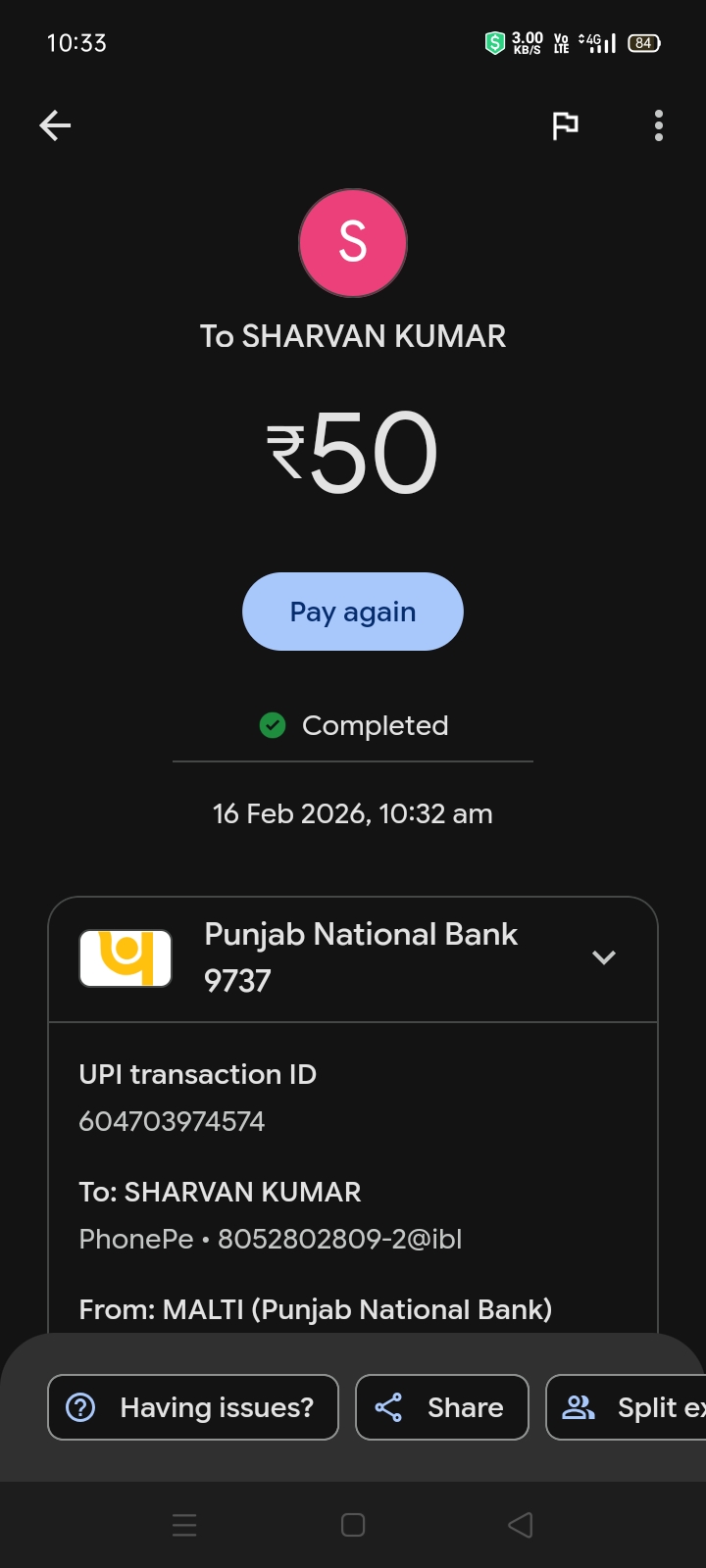706x1568 pixels.
Task: Tap the Pay again button
Action: 353,612
